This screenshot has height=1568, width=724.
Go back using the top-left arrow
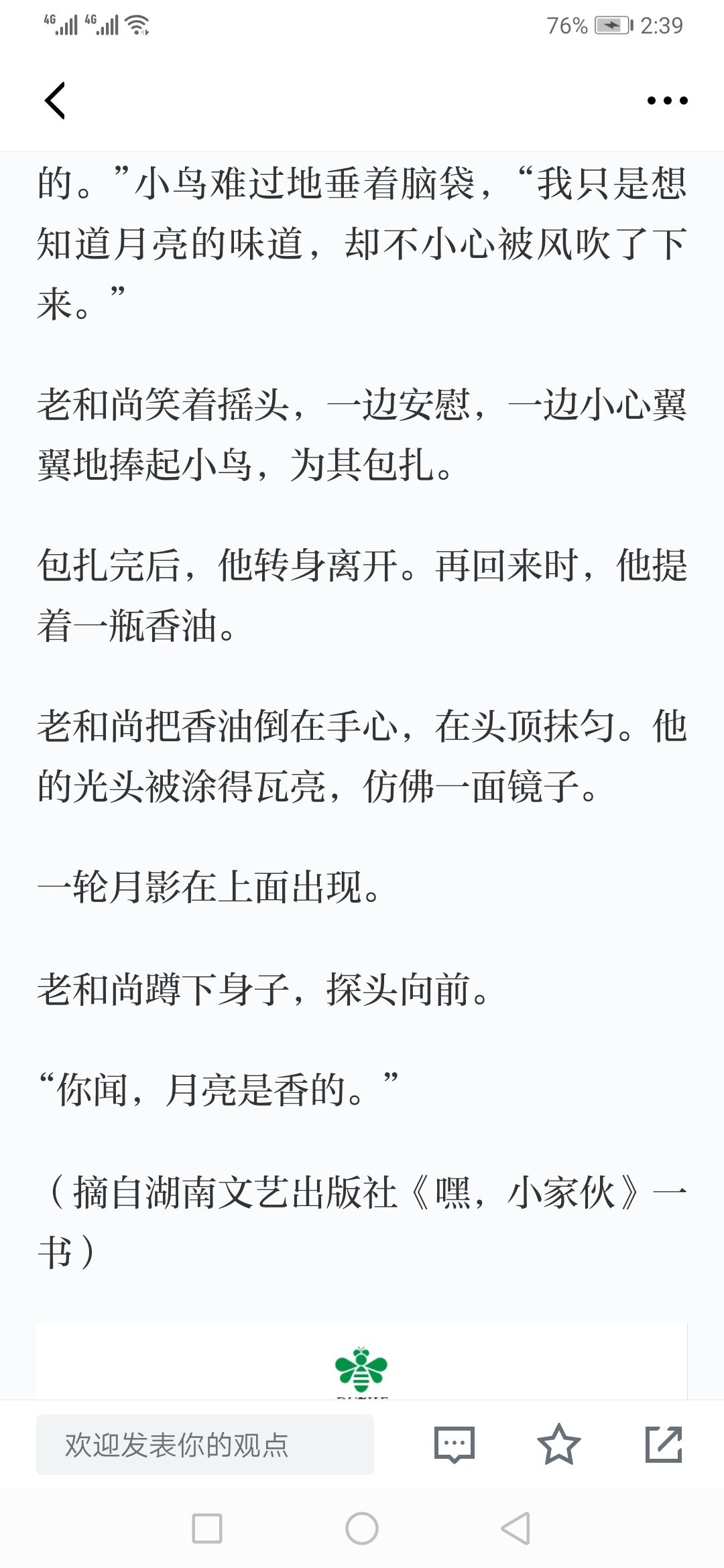[x=55, y=101]
